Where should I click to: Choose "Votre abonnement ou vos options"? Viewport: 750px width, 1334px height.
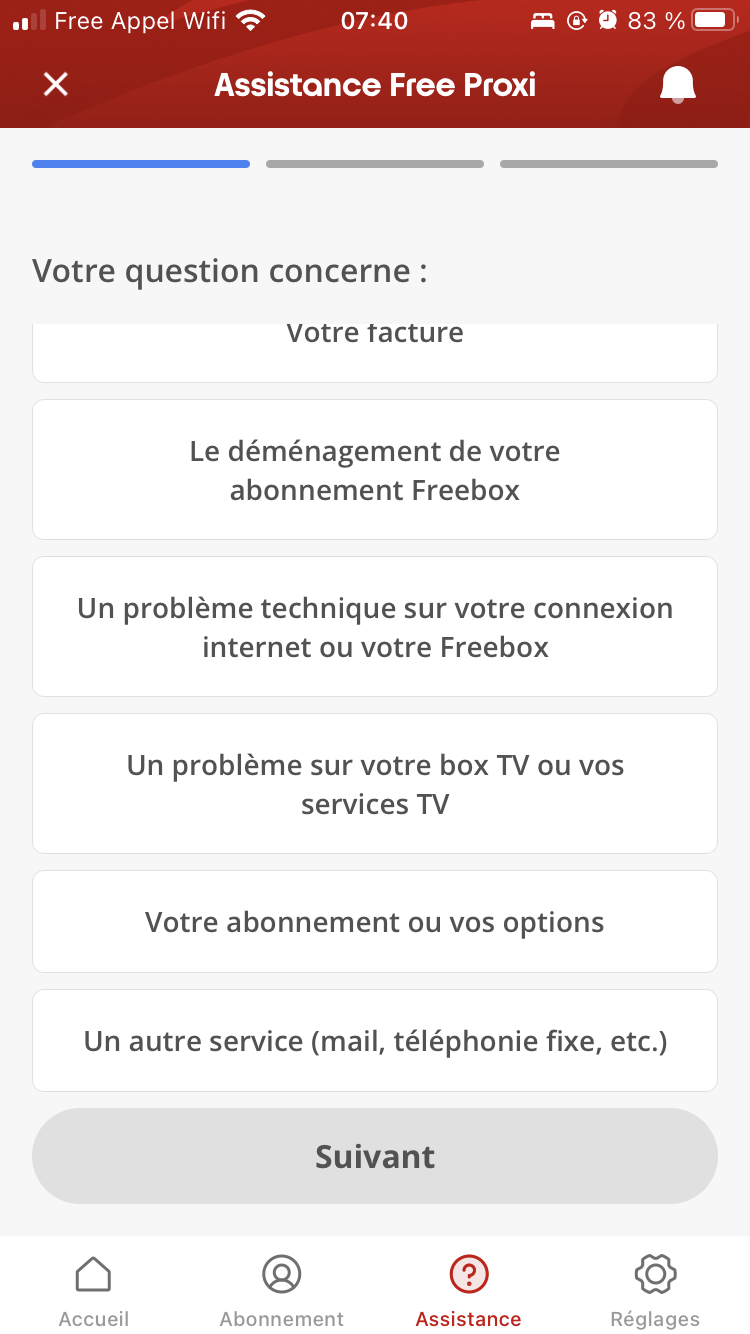coord(375,922)
